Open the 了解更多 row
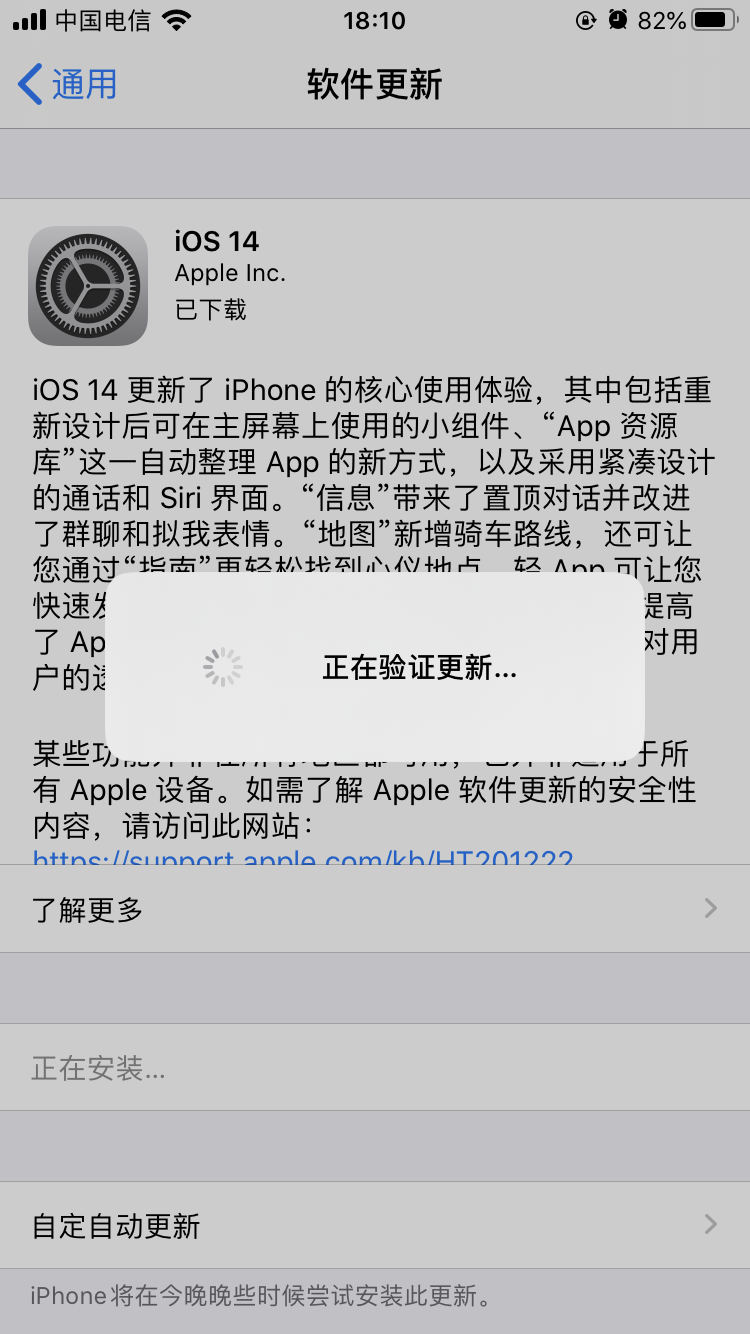This screenshot has height=1334, width=750. pyautogui.click(x=375, y=909)
